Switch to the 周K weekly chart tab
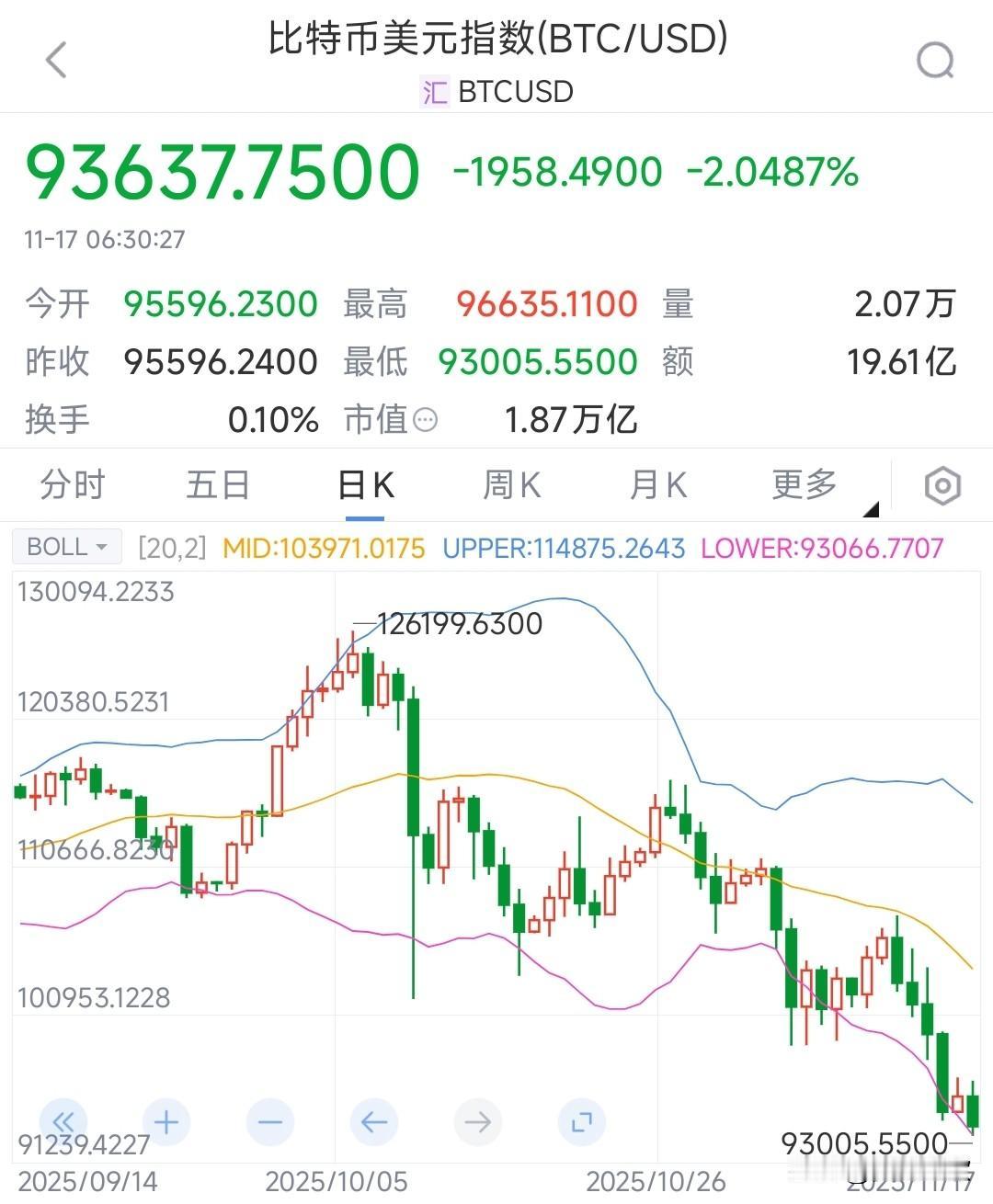The width and height of the screenshot is (993, 1204). [511, 484]
